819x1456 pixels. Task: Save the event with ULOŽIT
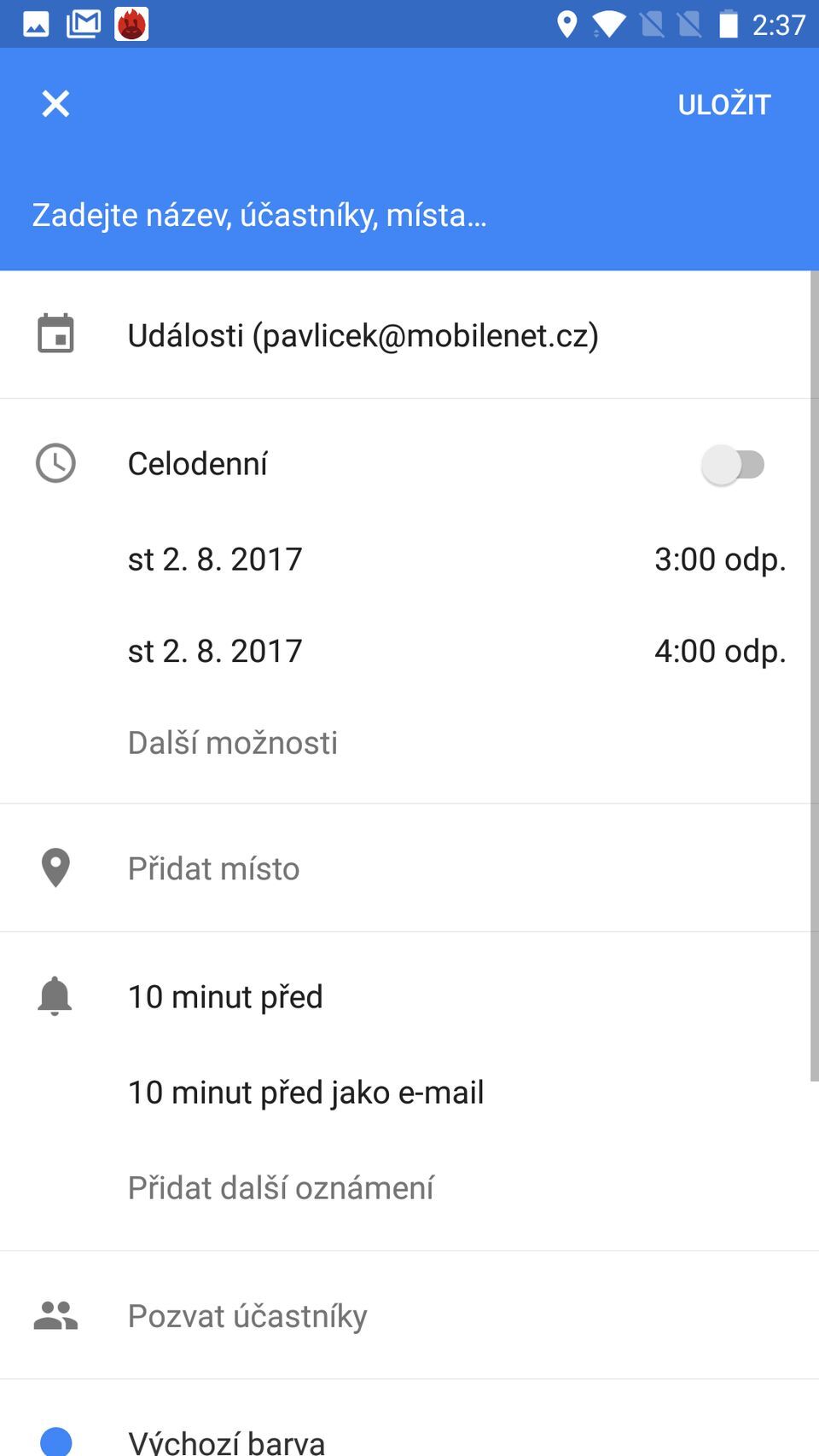point(723,103)
